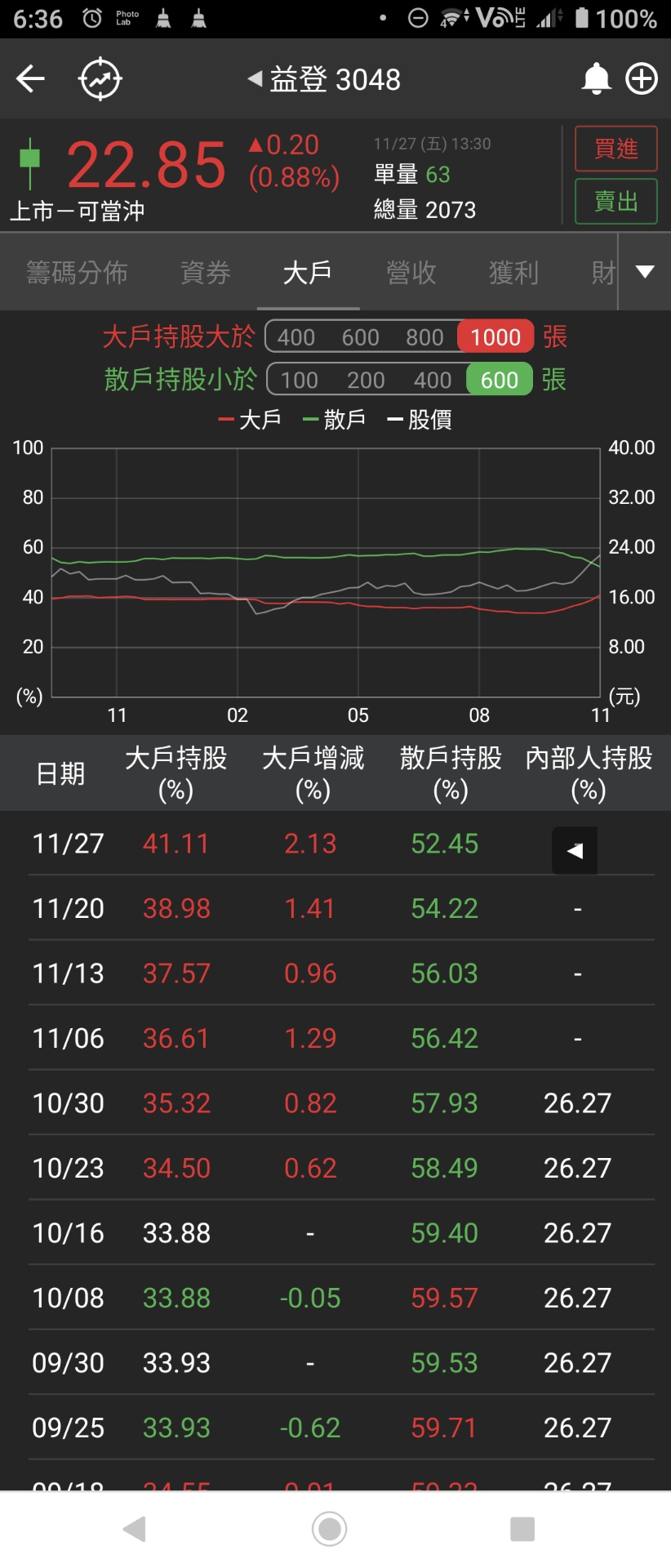The width and height of the screenshot is (671, 1568).
Task: Expand the tab list dropdown arrow
Action: (x=645, y=272)
